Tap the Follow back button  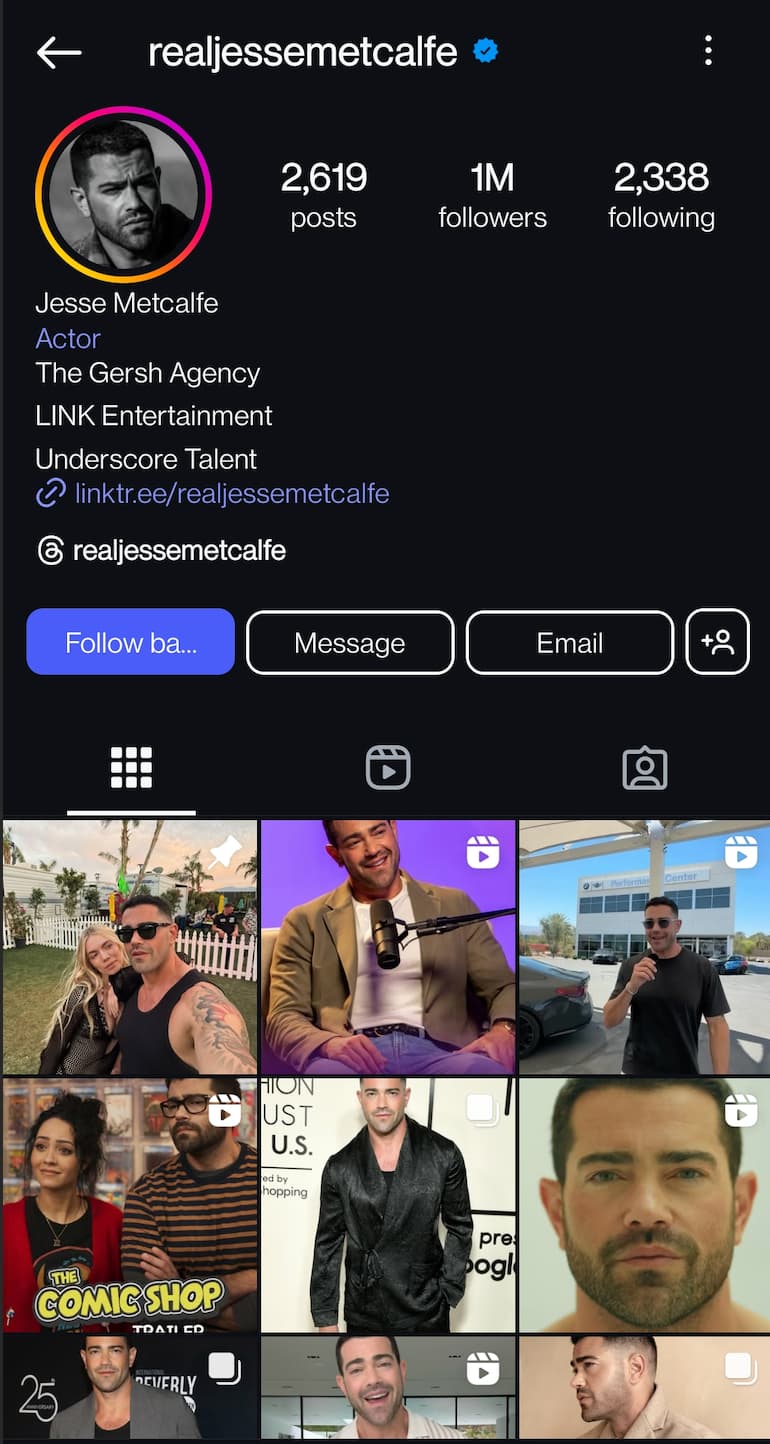131,642
